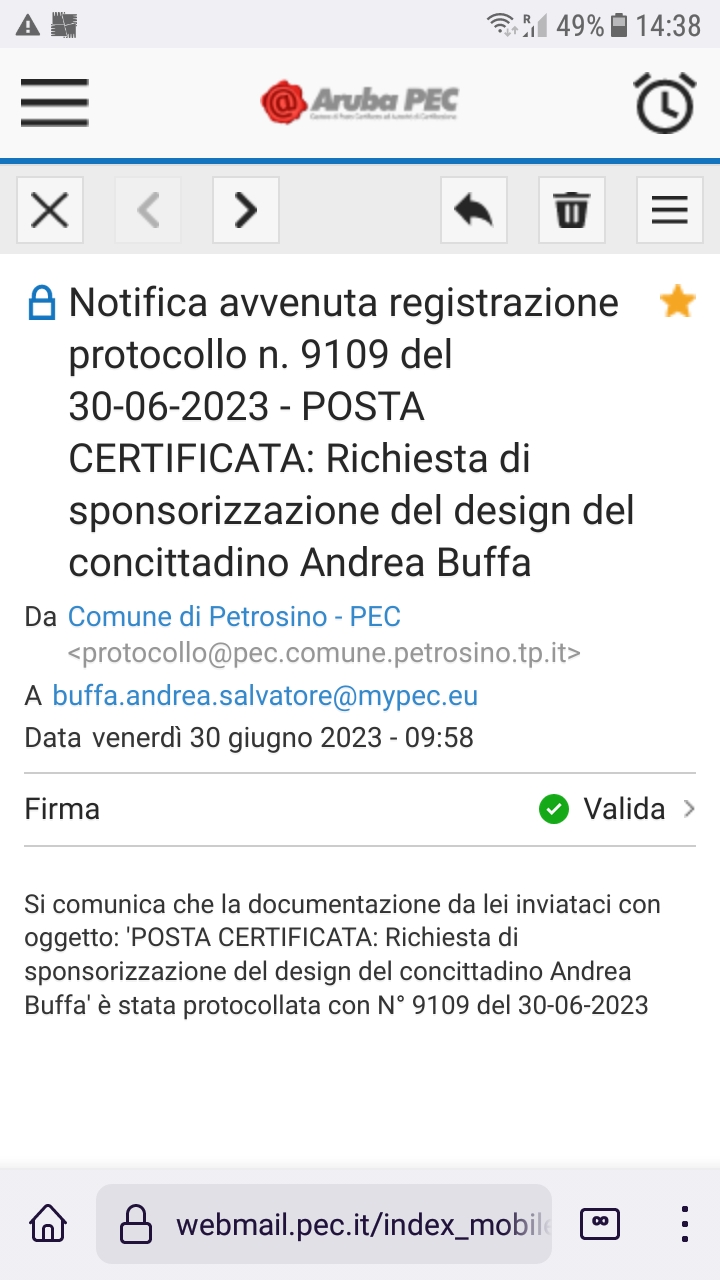Go to the browser home page
Image resolution: width=720 pixels, height=1280 pixels.
tap(48, 1223)
